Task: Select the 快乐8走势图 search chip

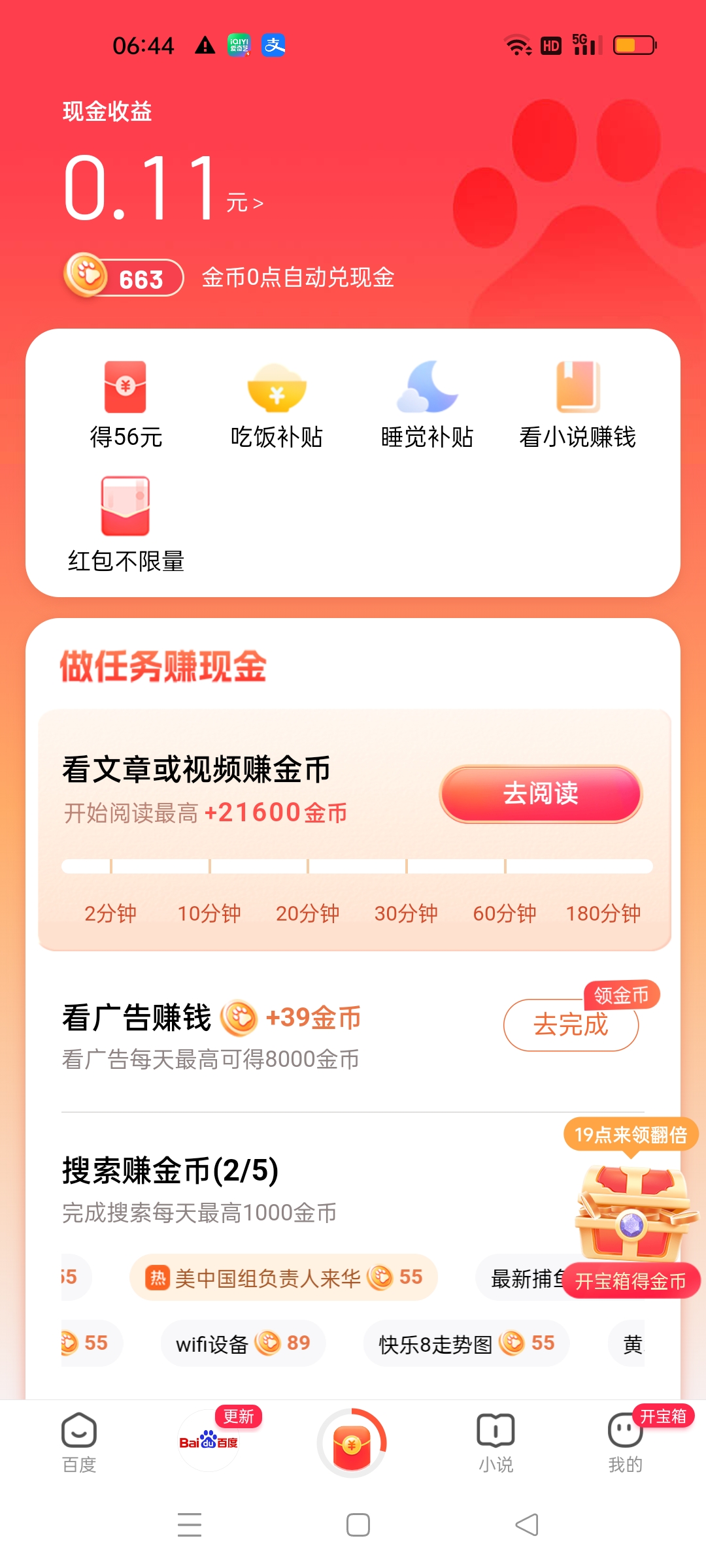Action: (465, 1343)
